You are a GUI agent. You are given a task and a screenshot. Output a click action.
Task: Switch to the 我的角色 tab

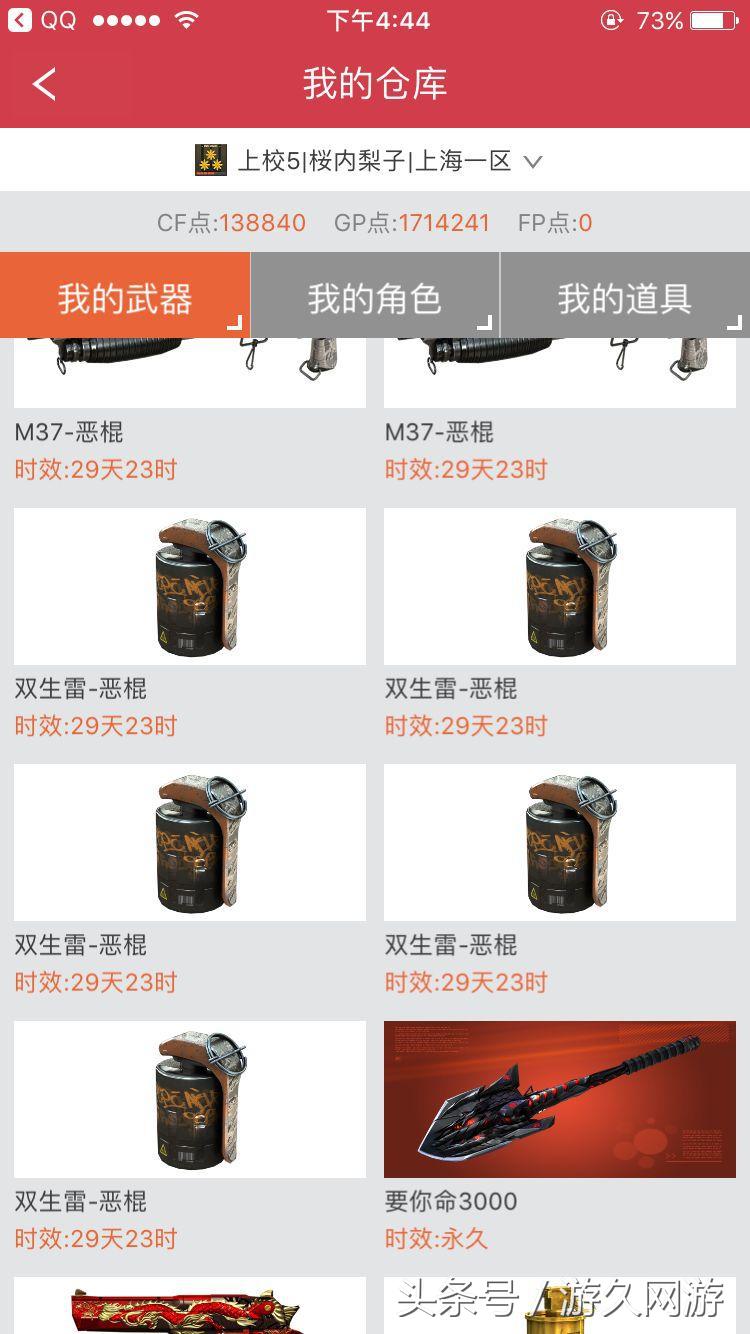pos(374,297)
